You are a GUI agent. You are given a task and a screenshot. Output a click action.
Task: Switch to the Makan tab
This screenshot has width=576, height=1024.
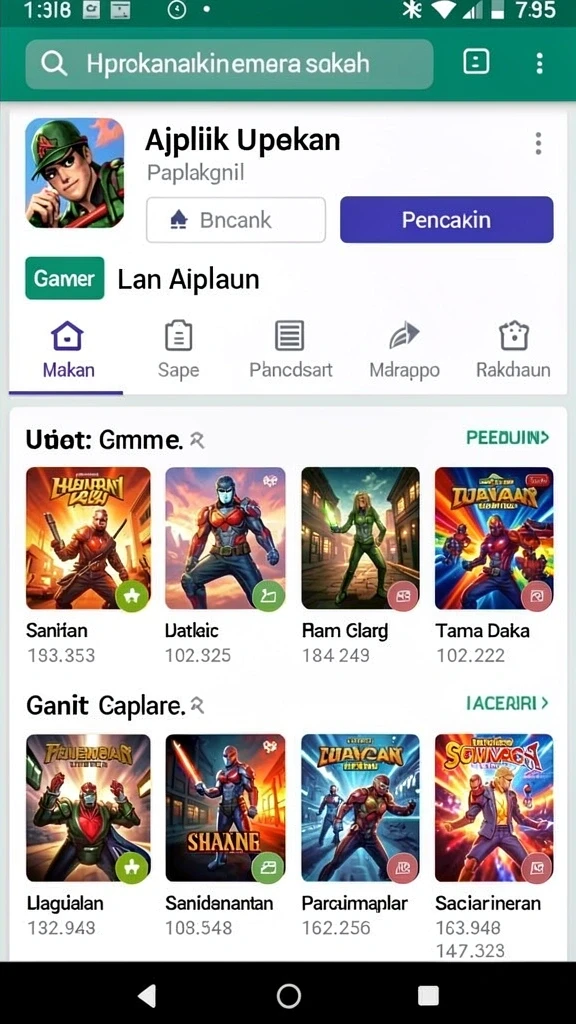pos(68,351)
